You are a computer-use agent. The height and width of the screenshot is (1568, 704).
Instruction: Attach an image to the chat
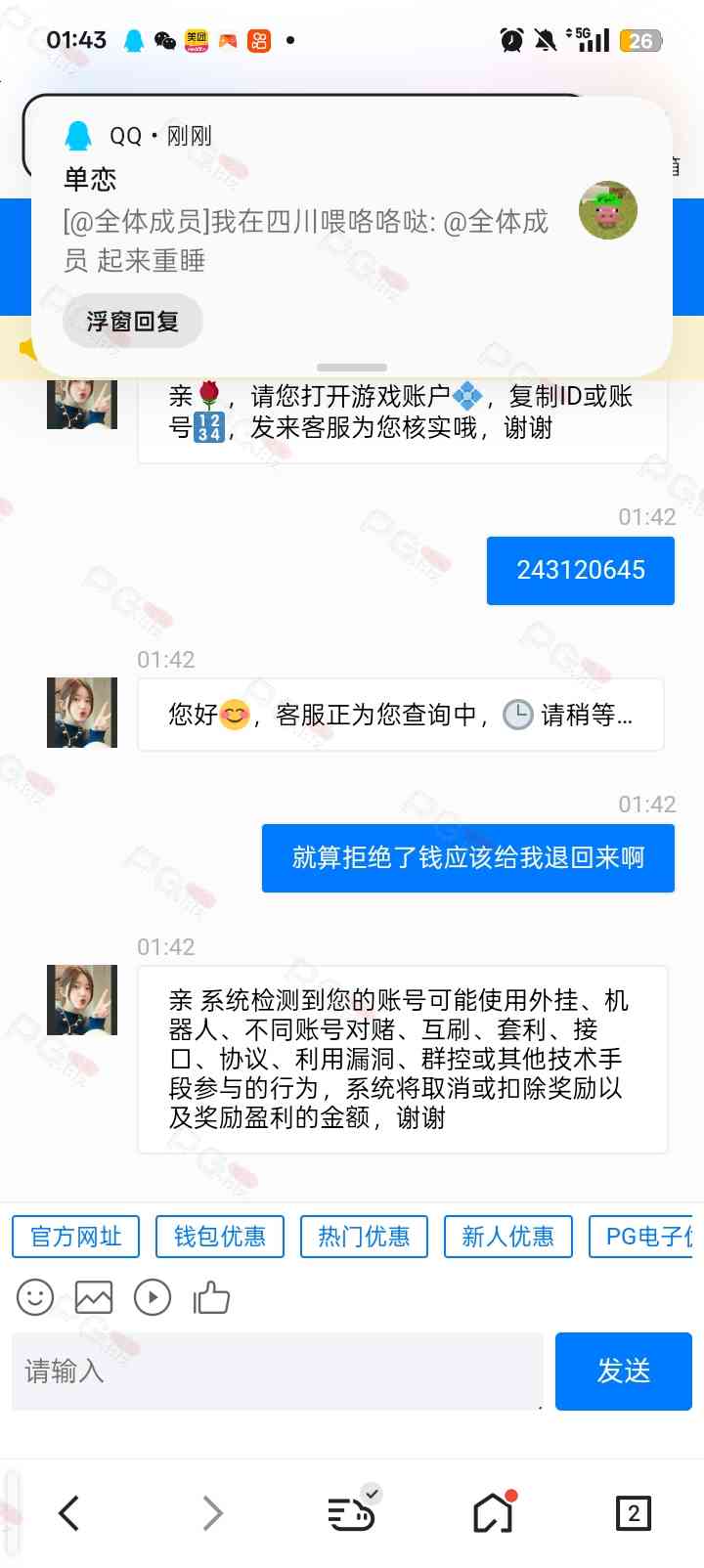[94, 1297]
